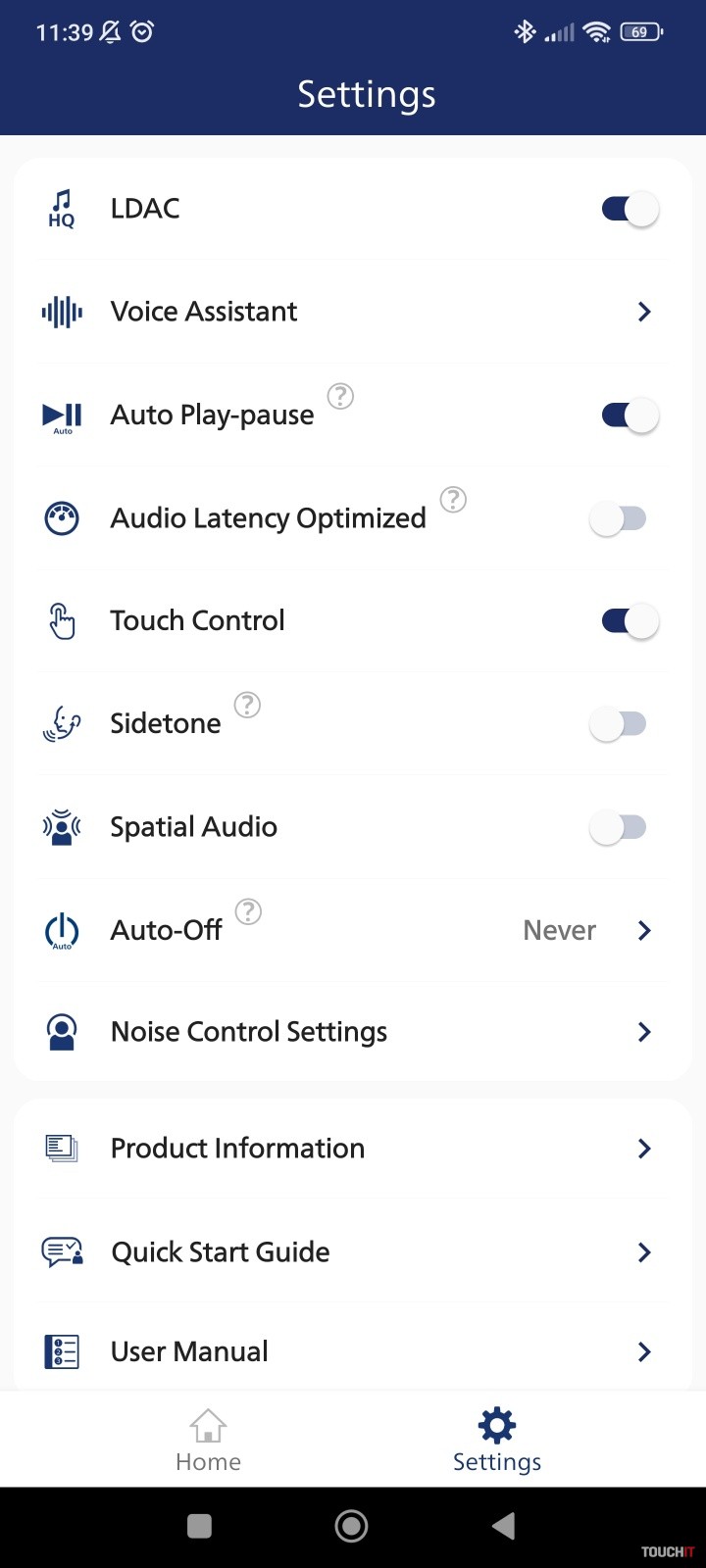706x1568 pixels.
Task: Go back with the system back button
Action: point(504,1526)
